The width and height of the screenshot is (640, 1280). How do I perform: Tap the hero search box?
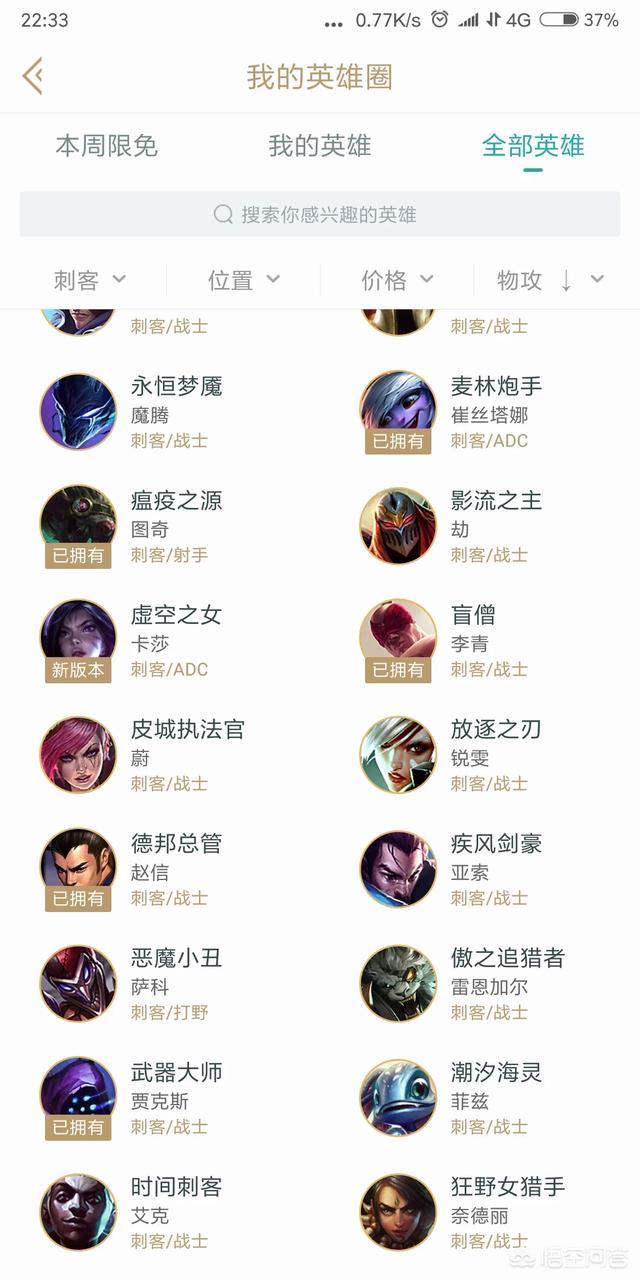320,214
